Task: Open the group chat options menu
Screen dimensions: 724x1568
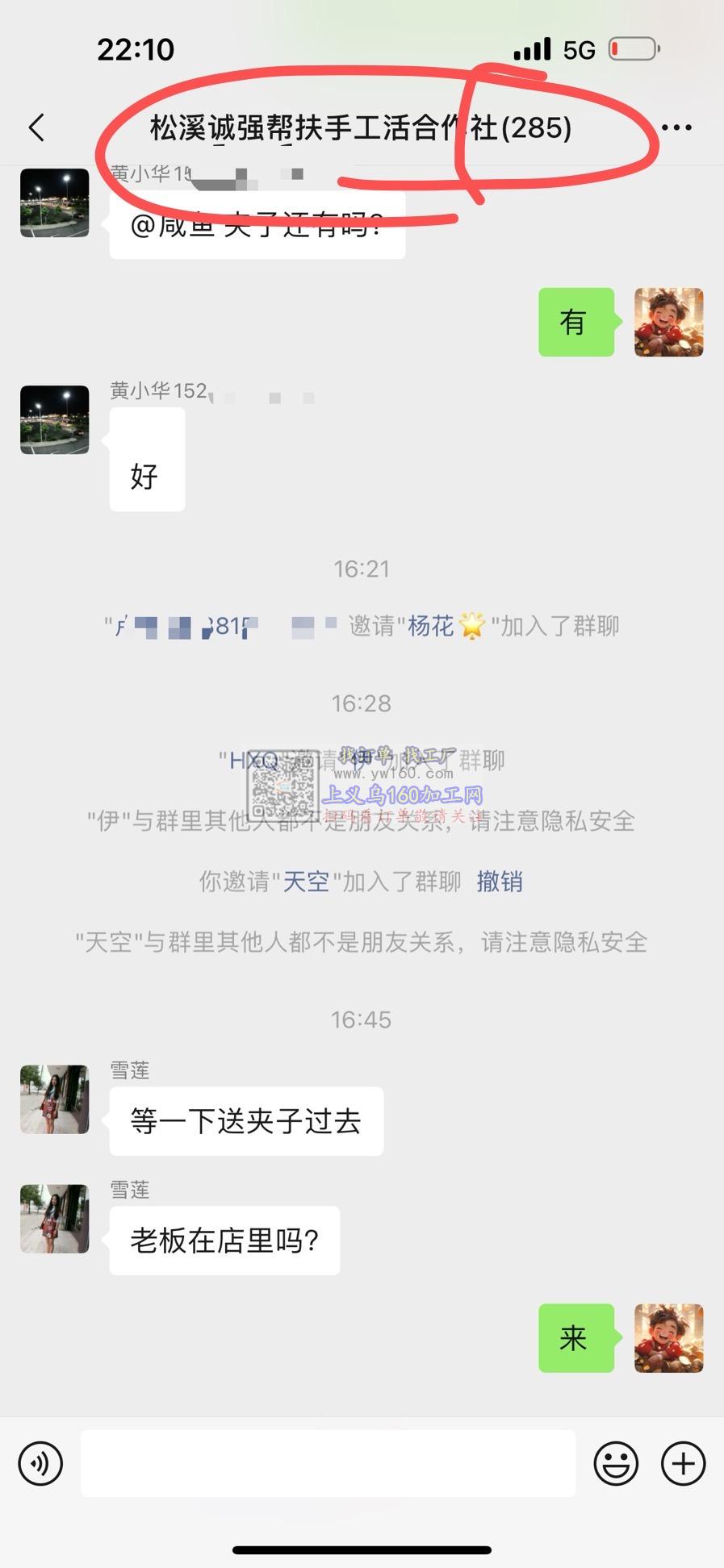Action: coord(676,127)
